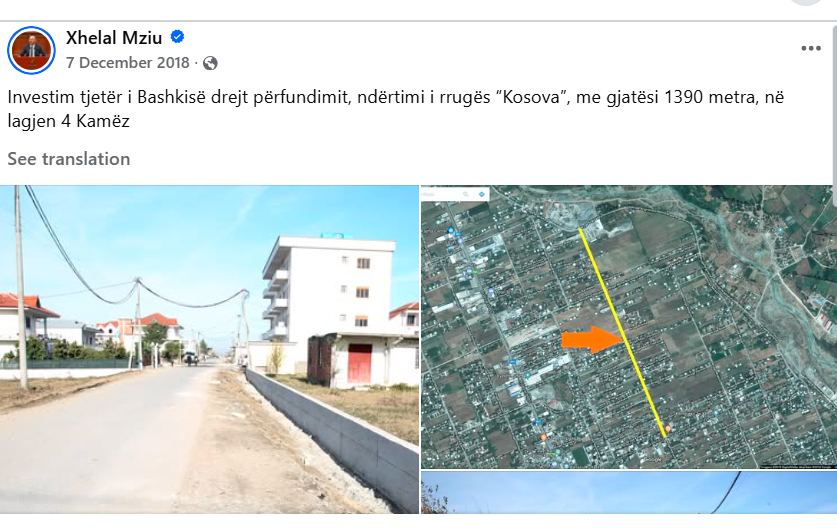This screenshot has width=837, height=528.
Task: Tap See translation under the post
Action: [69, 159]
